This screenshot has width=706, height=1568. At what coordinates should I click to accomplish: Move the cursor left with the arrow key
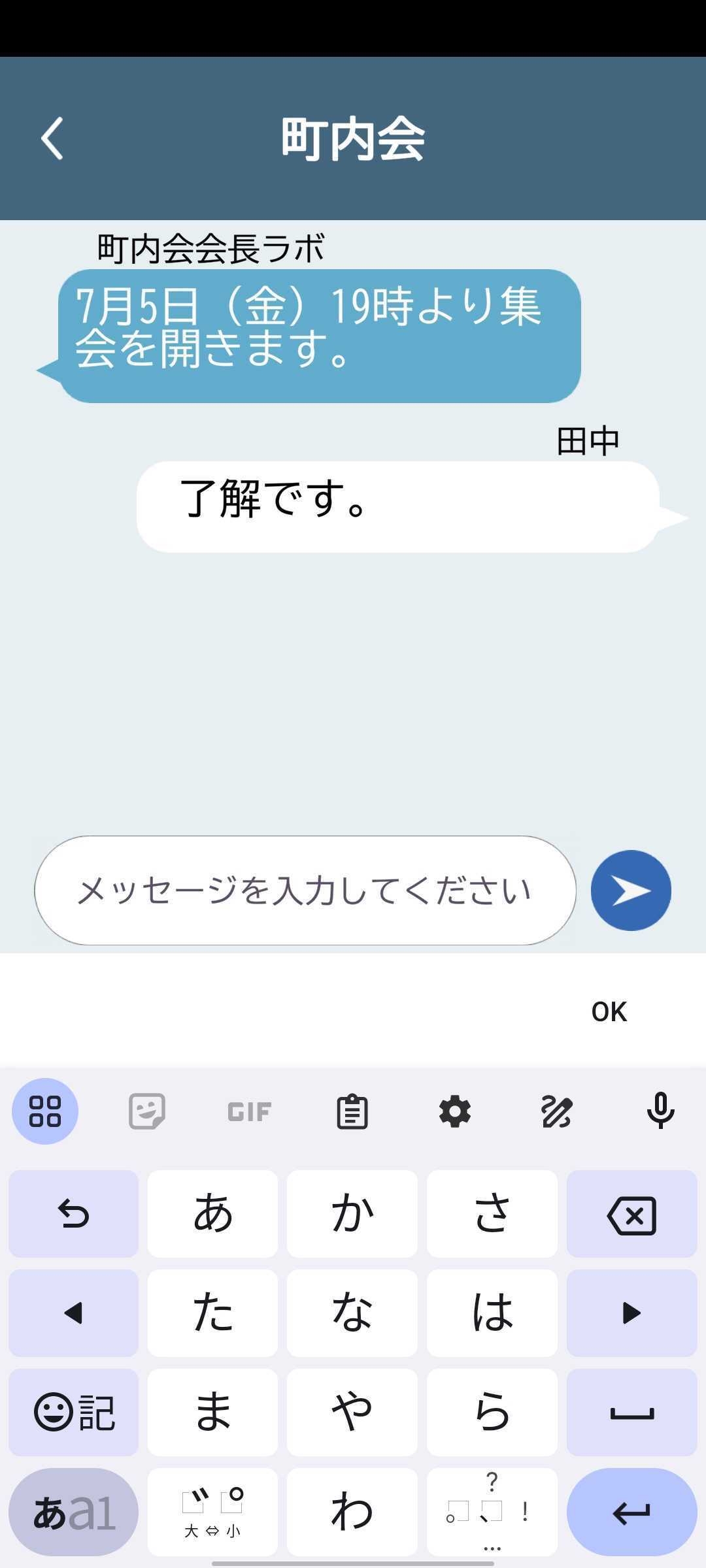pos(74,1313)
